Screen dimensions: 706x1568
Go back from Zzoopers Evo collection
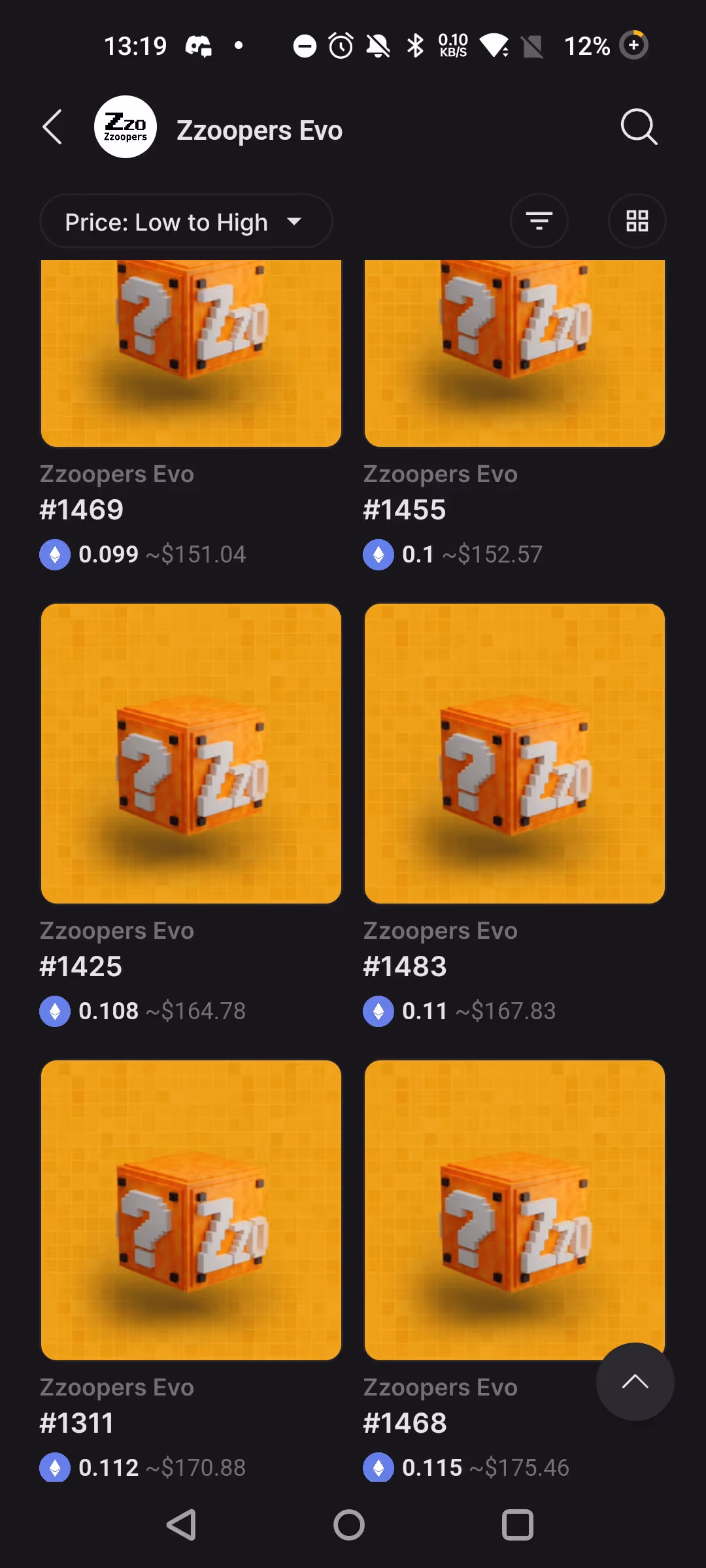52,127
